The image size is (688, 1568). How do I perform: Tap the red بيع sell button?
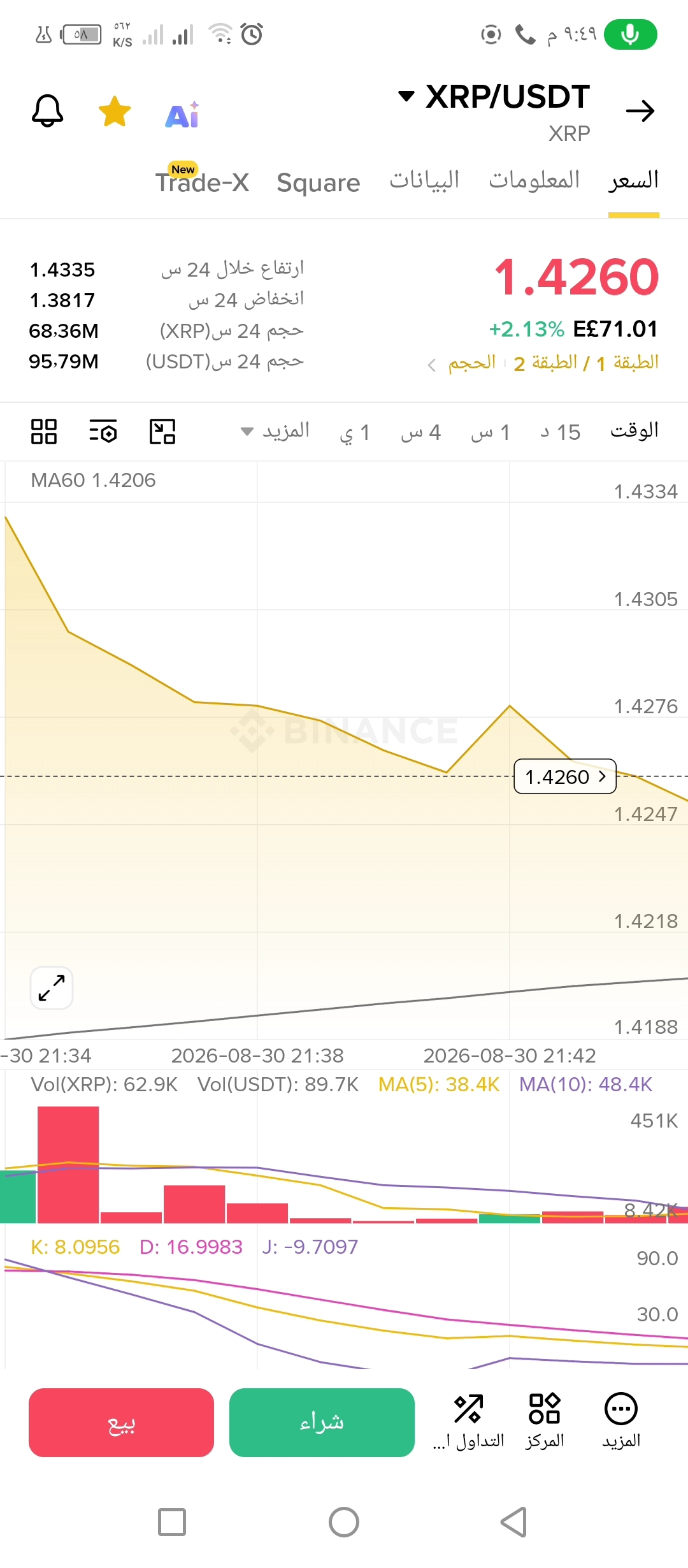[121, 1423]
